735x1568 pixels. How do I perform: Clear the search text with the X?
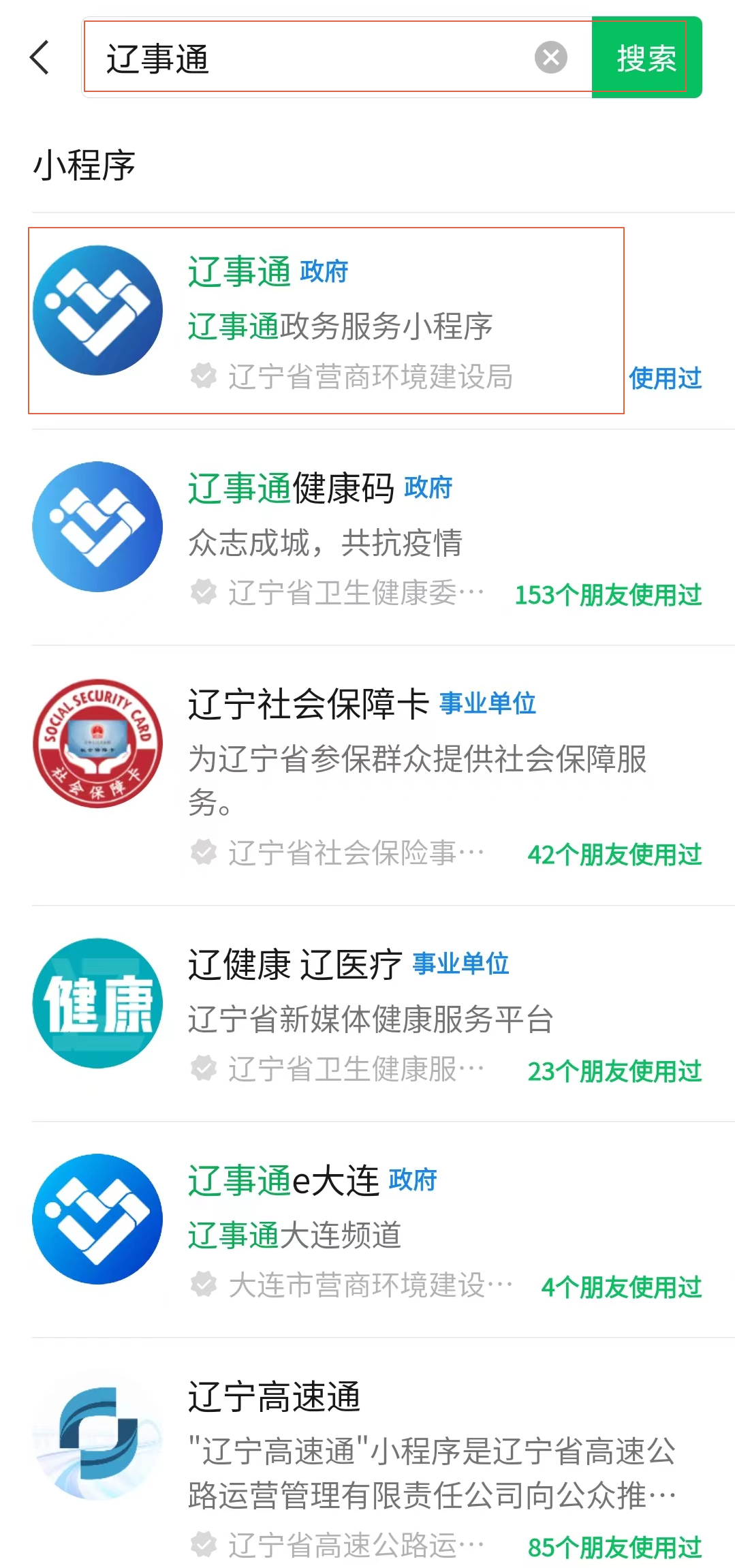550,57
